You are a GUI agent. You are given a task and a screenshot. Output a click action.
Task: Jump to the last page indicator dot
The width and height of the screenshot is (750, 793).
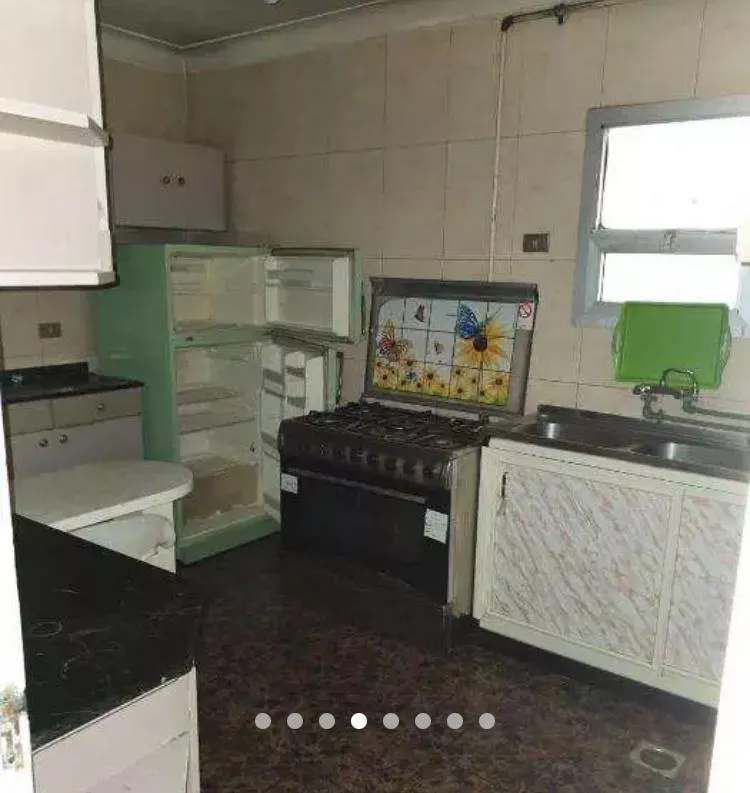coord(487,720)
